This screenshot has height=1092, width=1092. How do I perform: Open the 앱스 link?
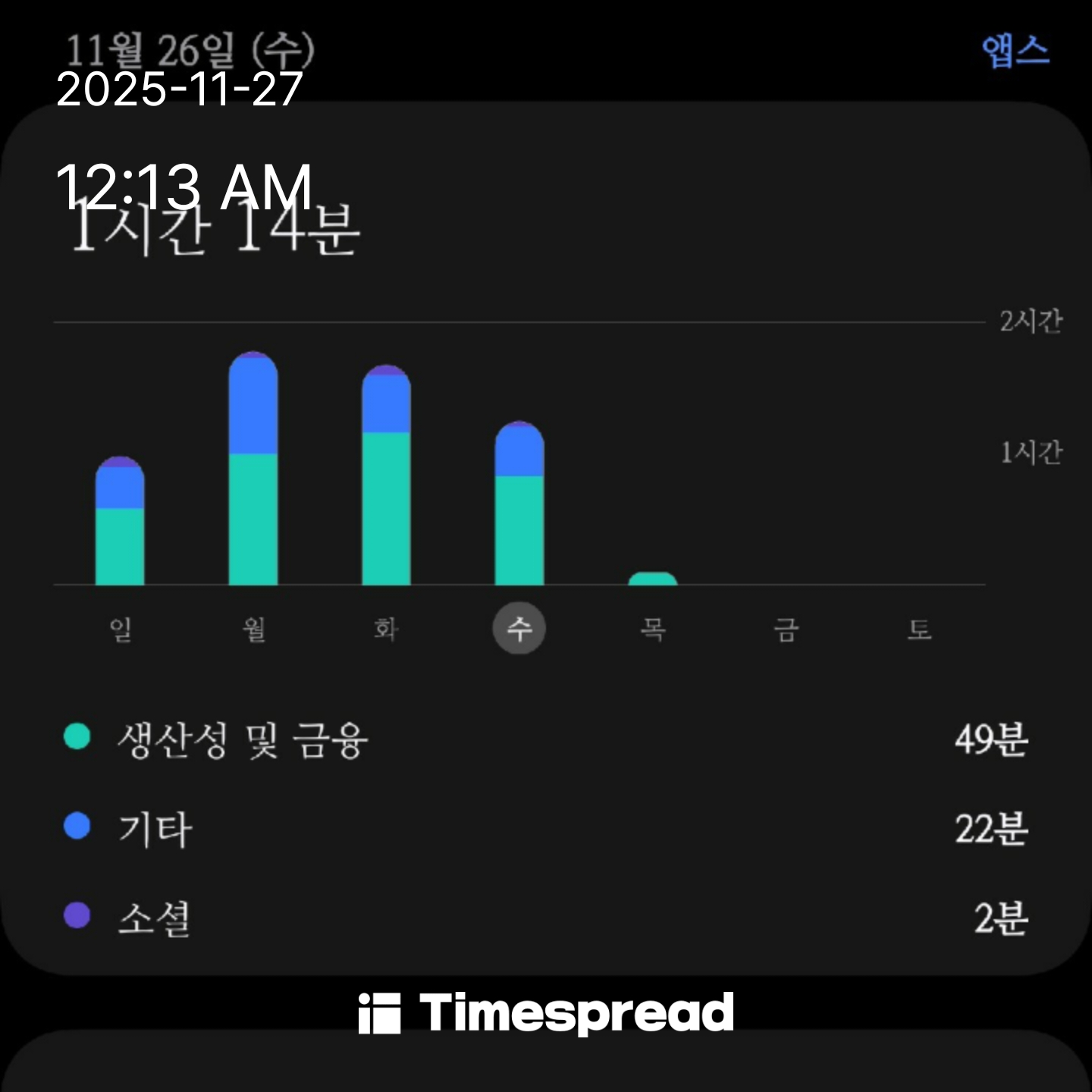[1015, 52]
